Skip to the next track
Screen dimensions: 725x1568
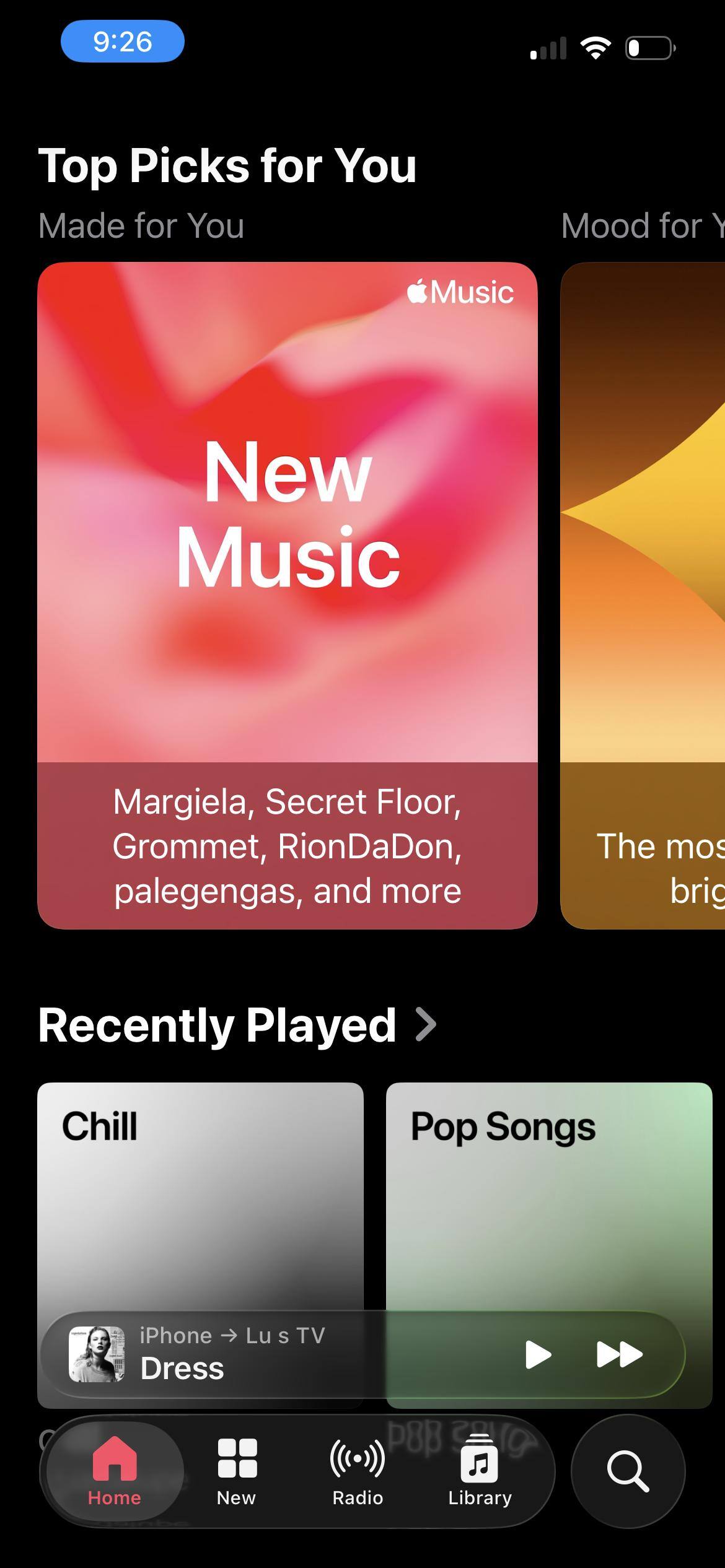point(619,1354)
